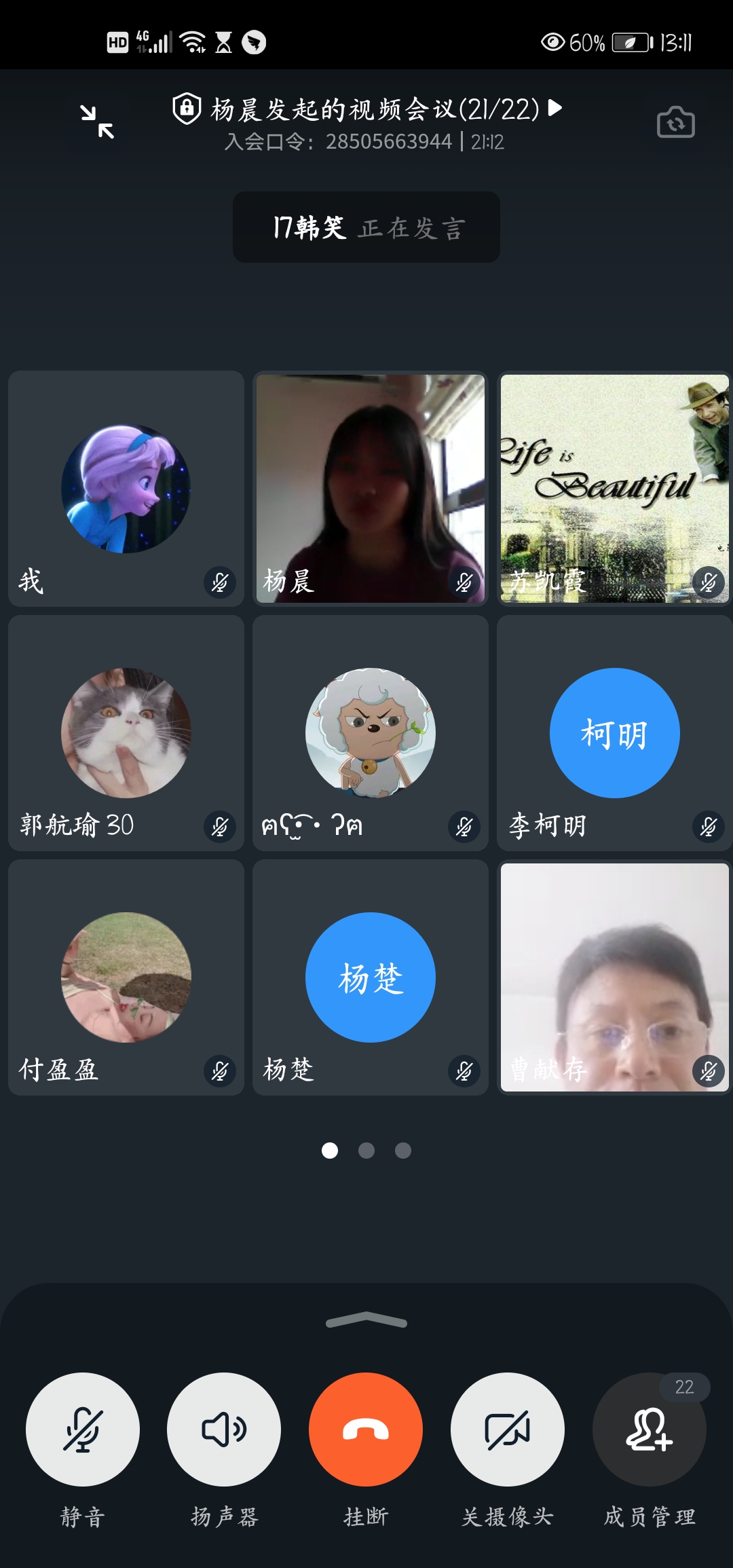Toggle the 静音 mute button
733x1568 pixels.
click(83, 1430)
